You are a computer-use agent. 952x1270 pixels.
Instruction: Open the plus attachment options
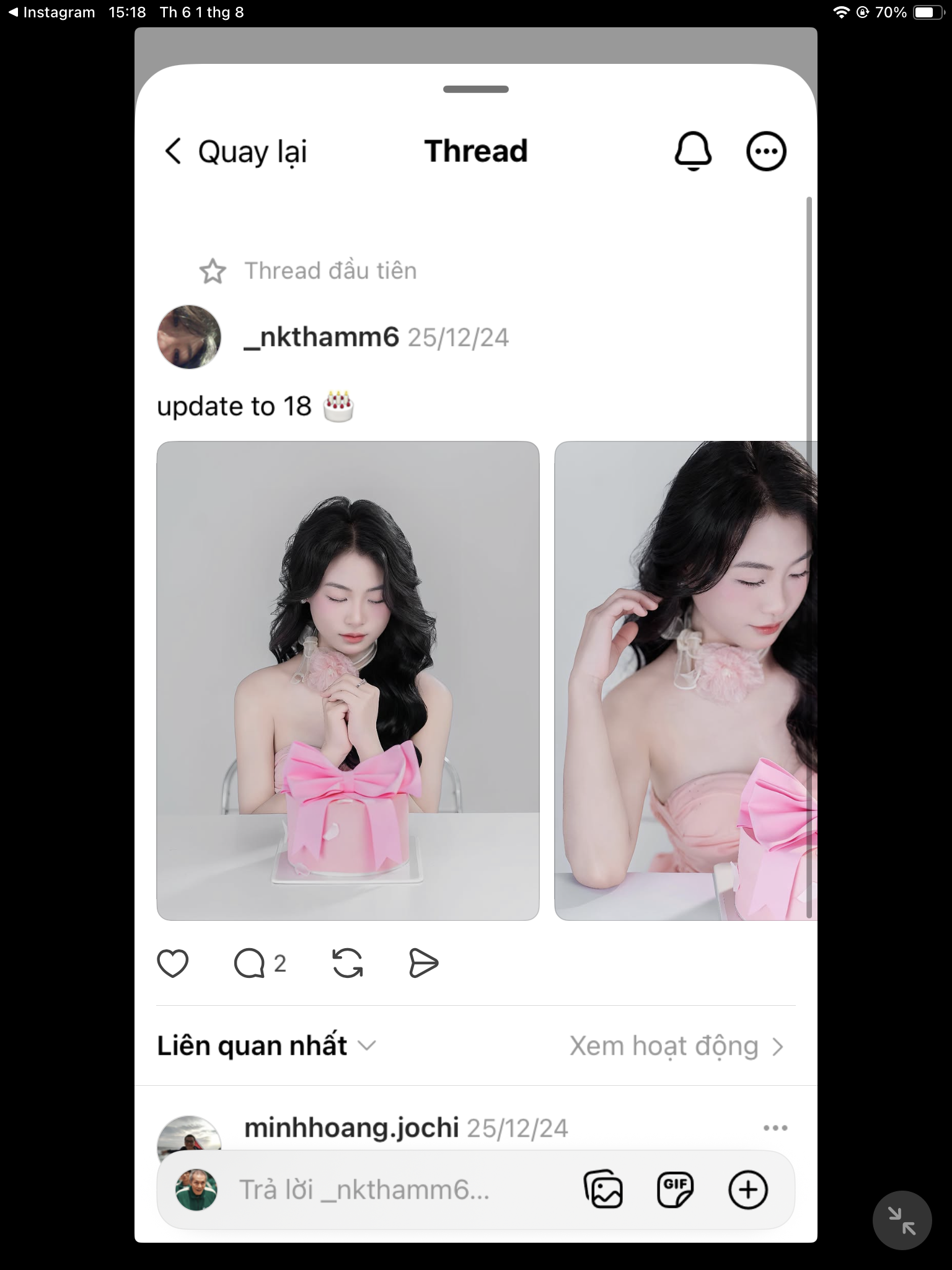click(x=748, y=1189)
